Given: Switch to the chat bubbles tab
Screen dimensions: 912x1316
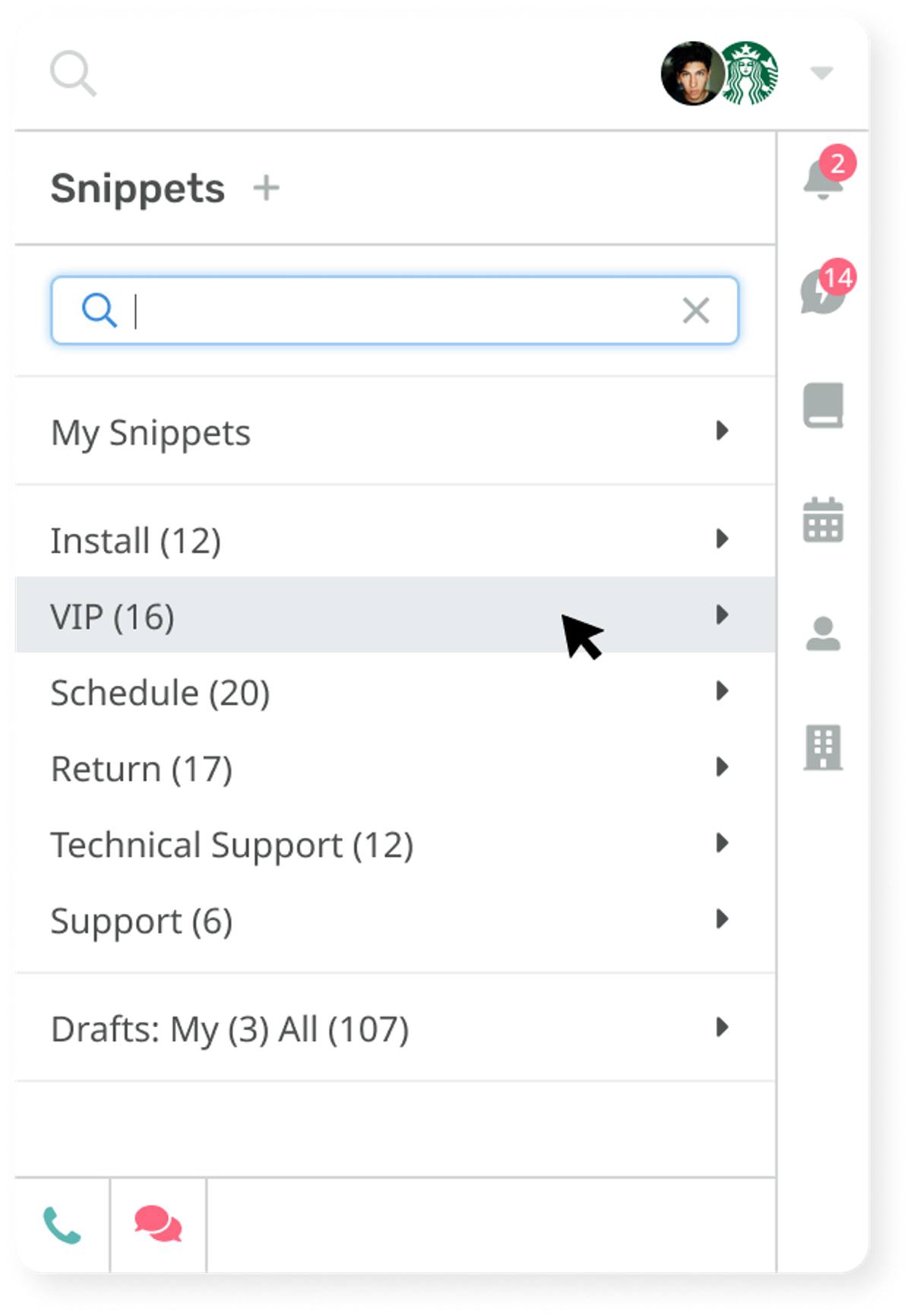Looking at the screenshot, I should coord(158,1225).
